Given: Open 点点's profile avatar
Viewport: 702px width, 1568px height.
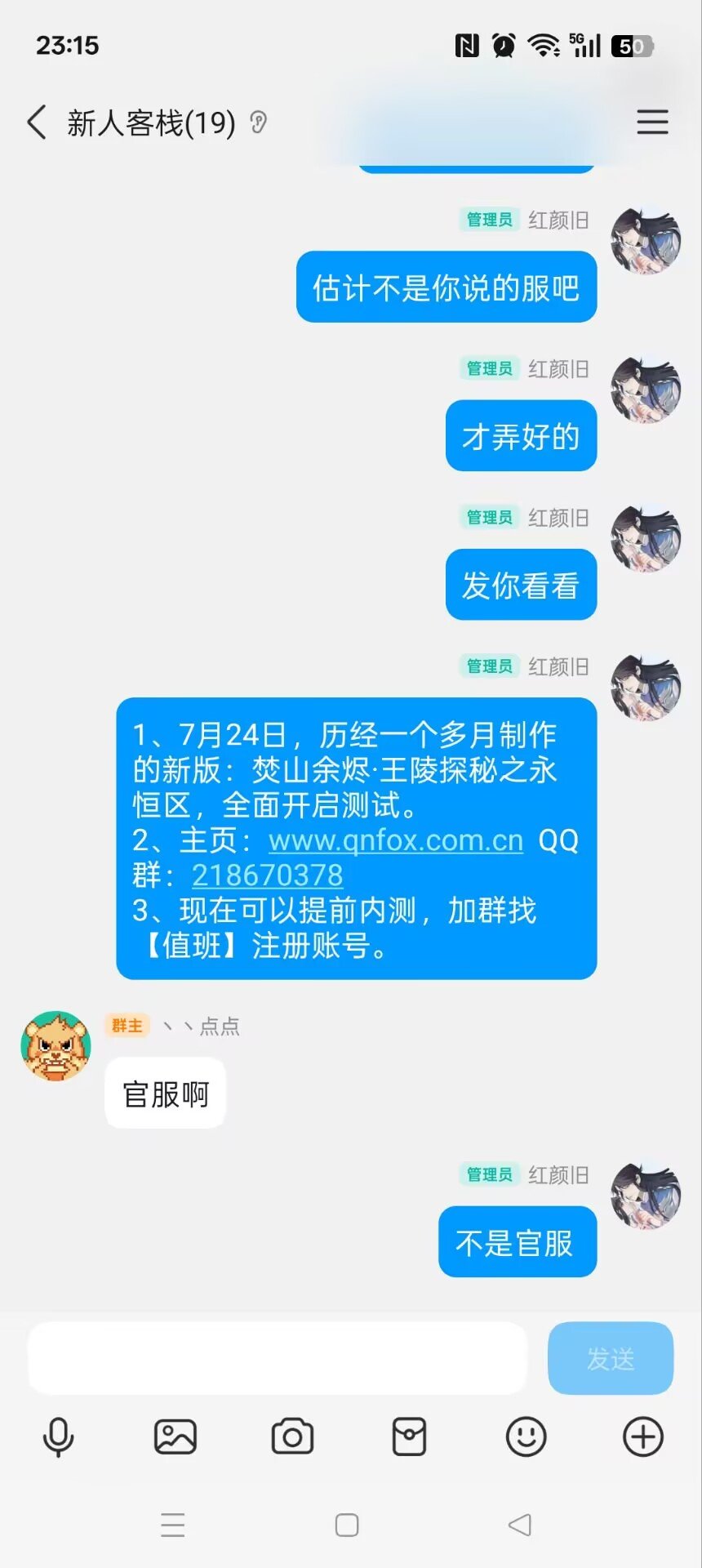Looking at the screenshot, I should click(56, 1046).
